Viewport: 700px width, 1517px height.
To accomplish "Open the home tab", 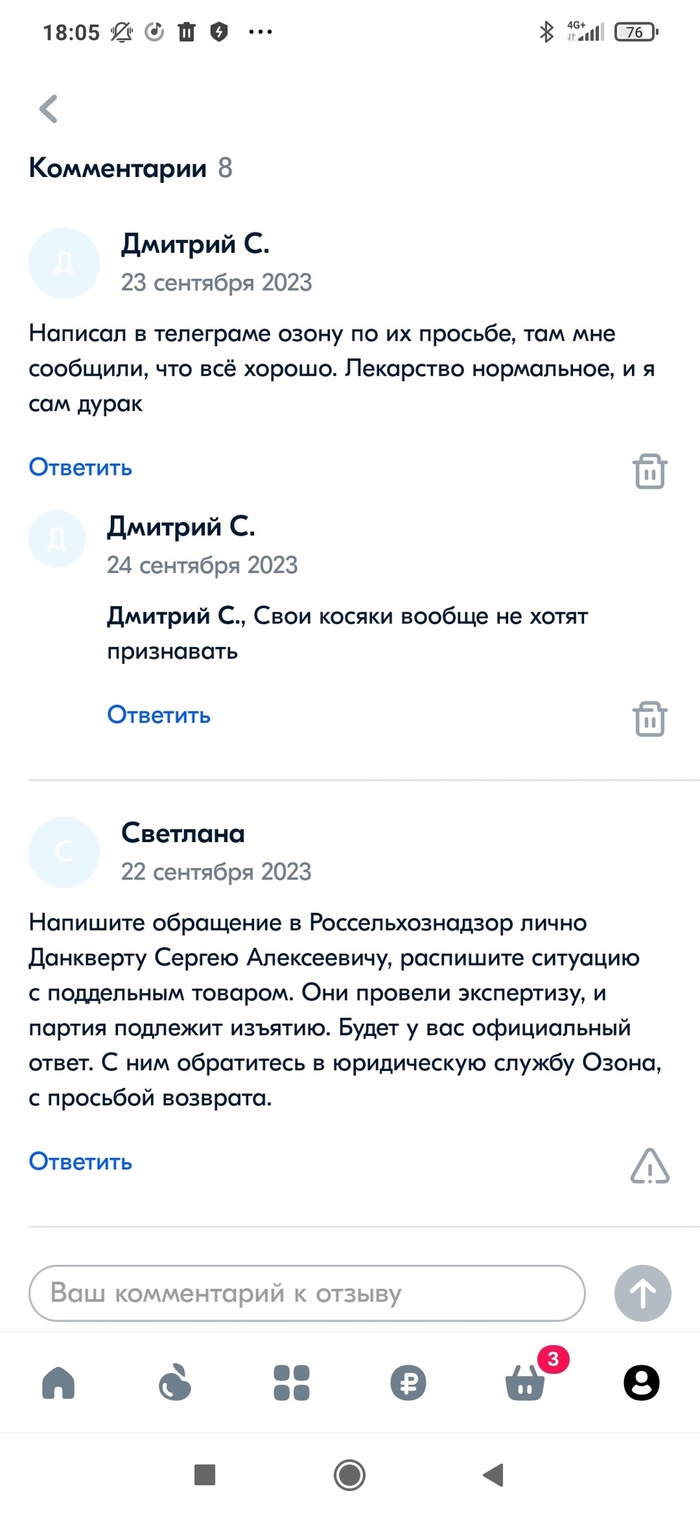I will point(59,1383).
